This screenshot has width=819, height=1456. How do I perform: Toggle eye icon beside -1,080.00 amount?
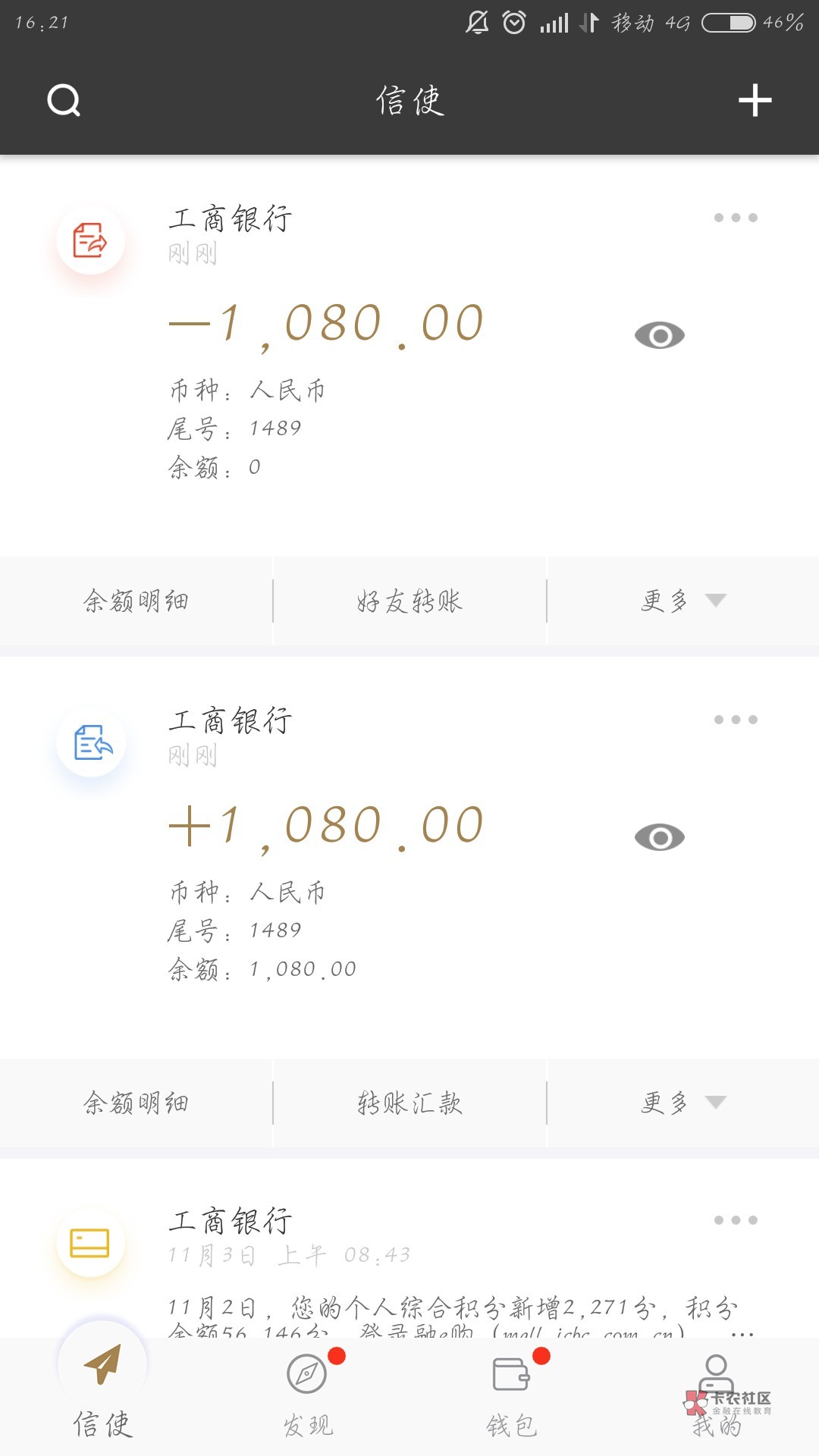coord(660,335)
